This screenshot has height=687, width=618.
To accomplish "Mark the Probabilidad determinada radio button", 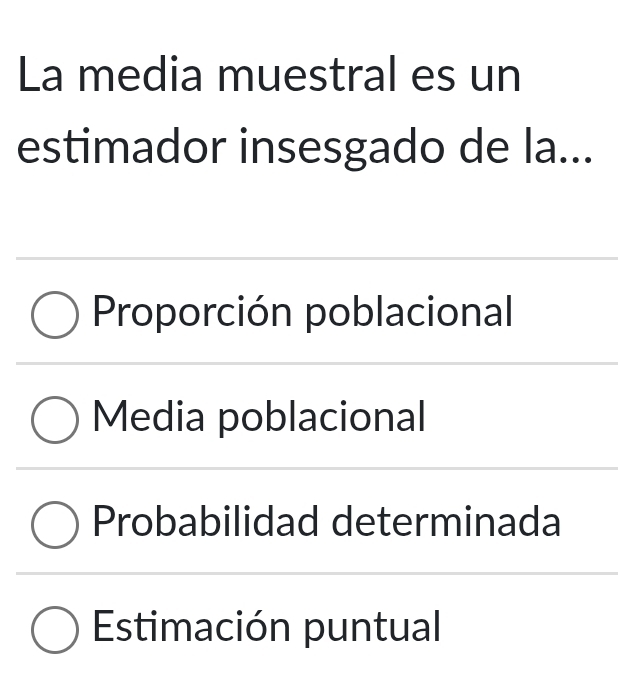I will (56, 524).
